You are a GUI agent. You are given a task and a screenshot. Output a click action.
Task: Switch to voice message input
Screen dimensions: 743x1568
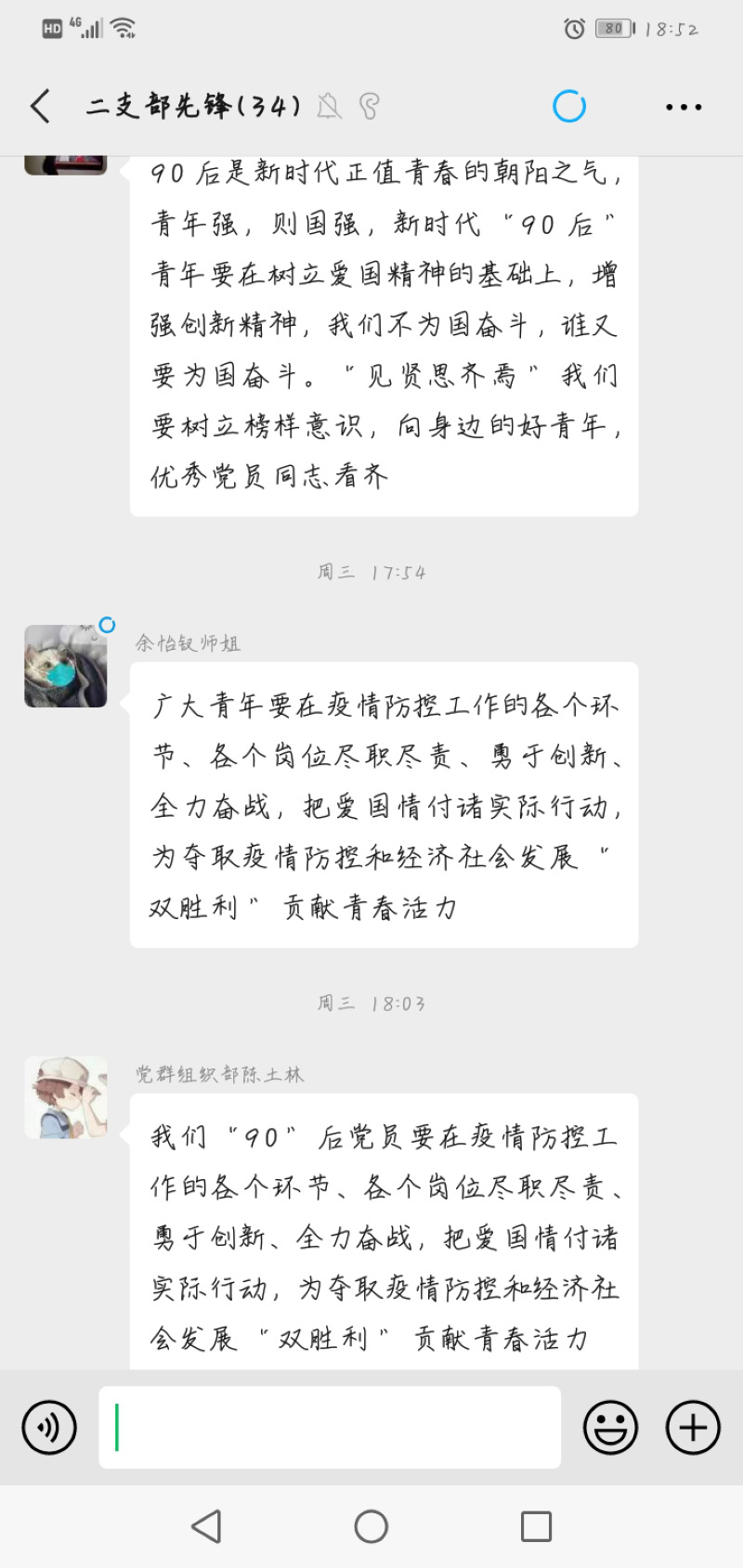click(x=49, y=1427)
